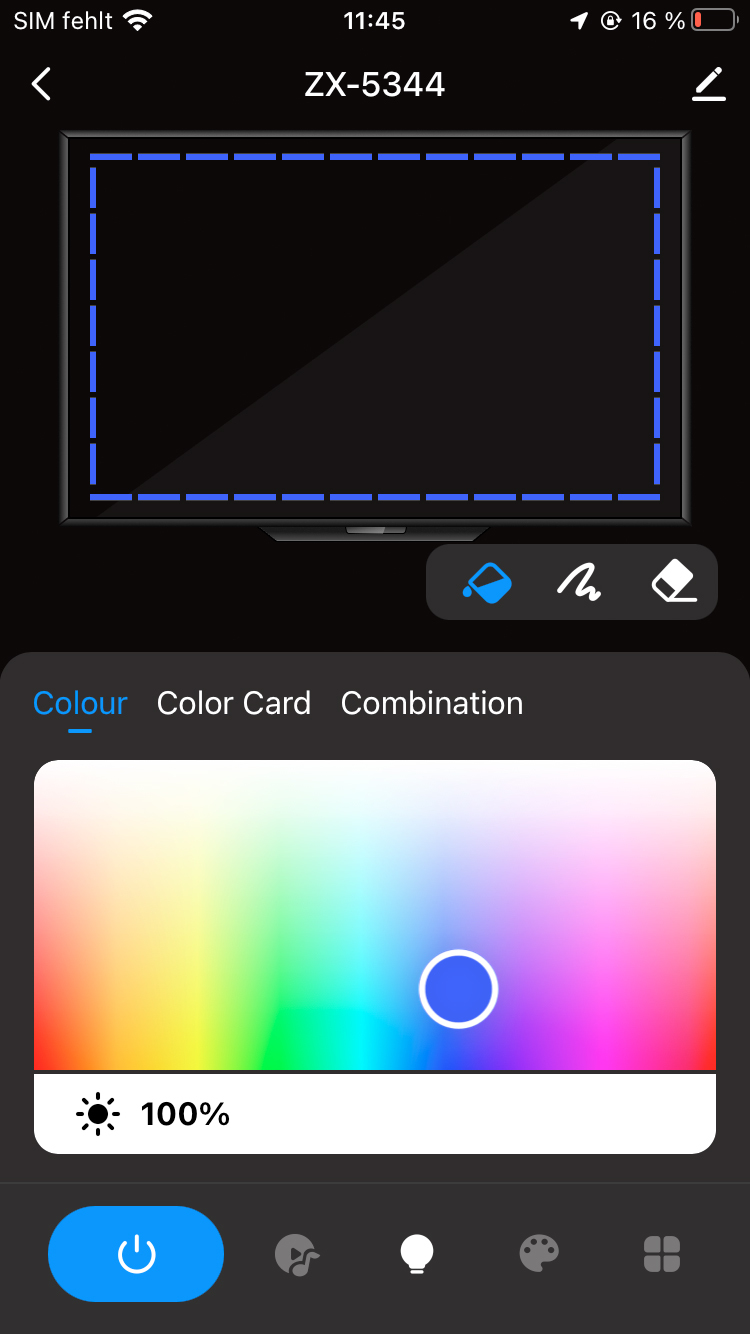Open the Combination tab
The width and height of the screenshot is (750, 1334).
click(x=432, y=704)
